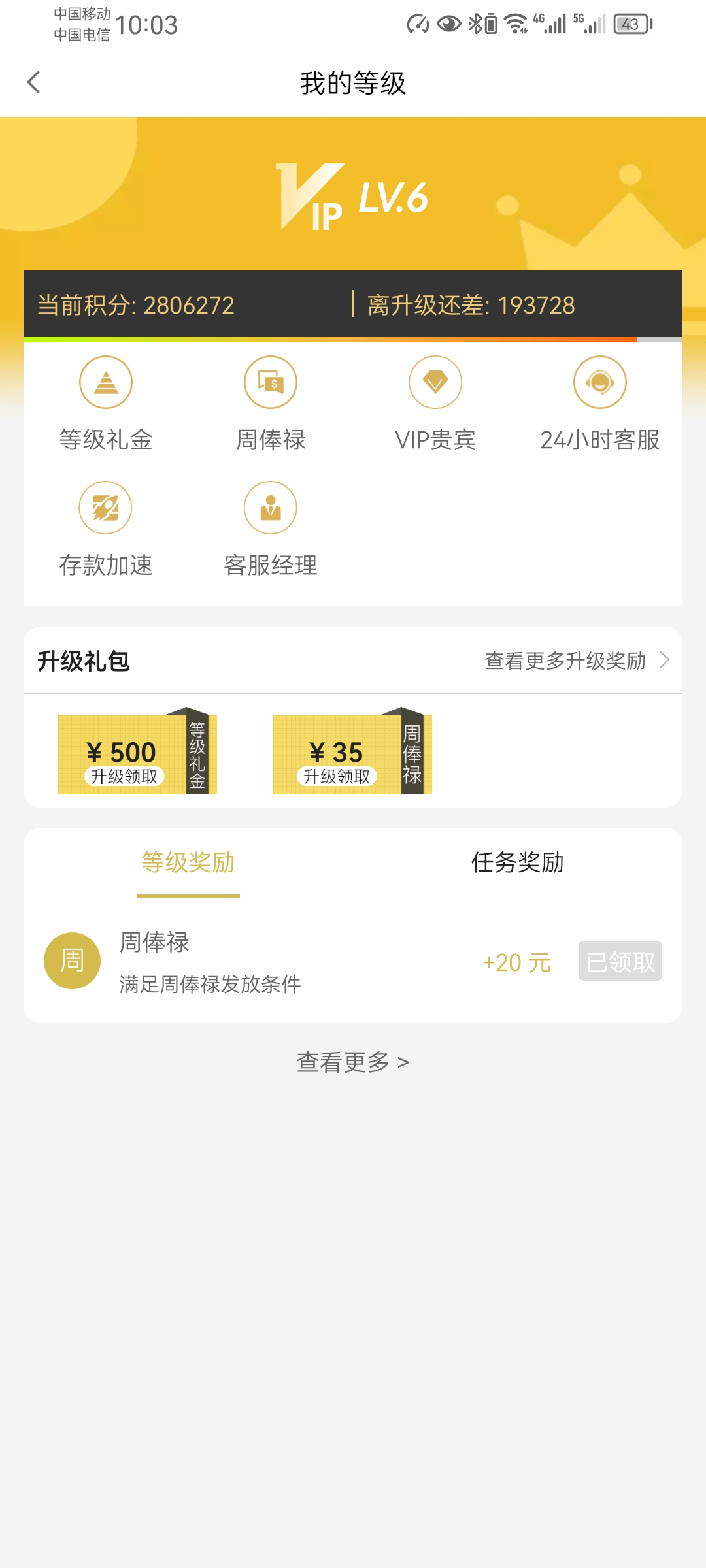The width and height of the screenshot is (706, 1568).
Task: Tap the back arrow to return
Action: [33, 83]
